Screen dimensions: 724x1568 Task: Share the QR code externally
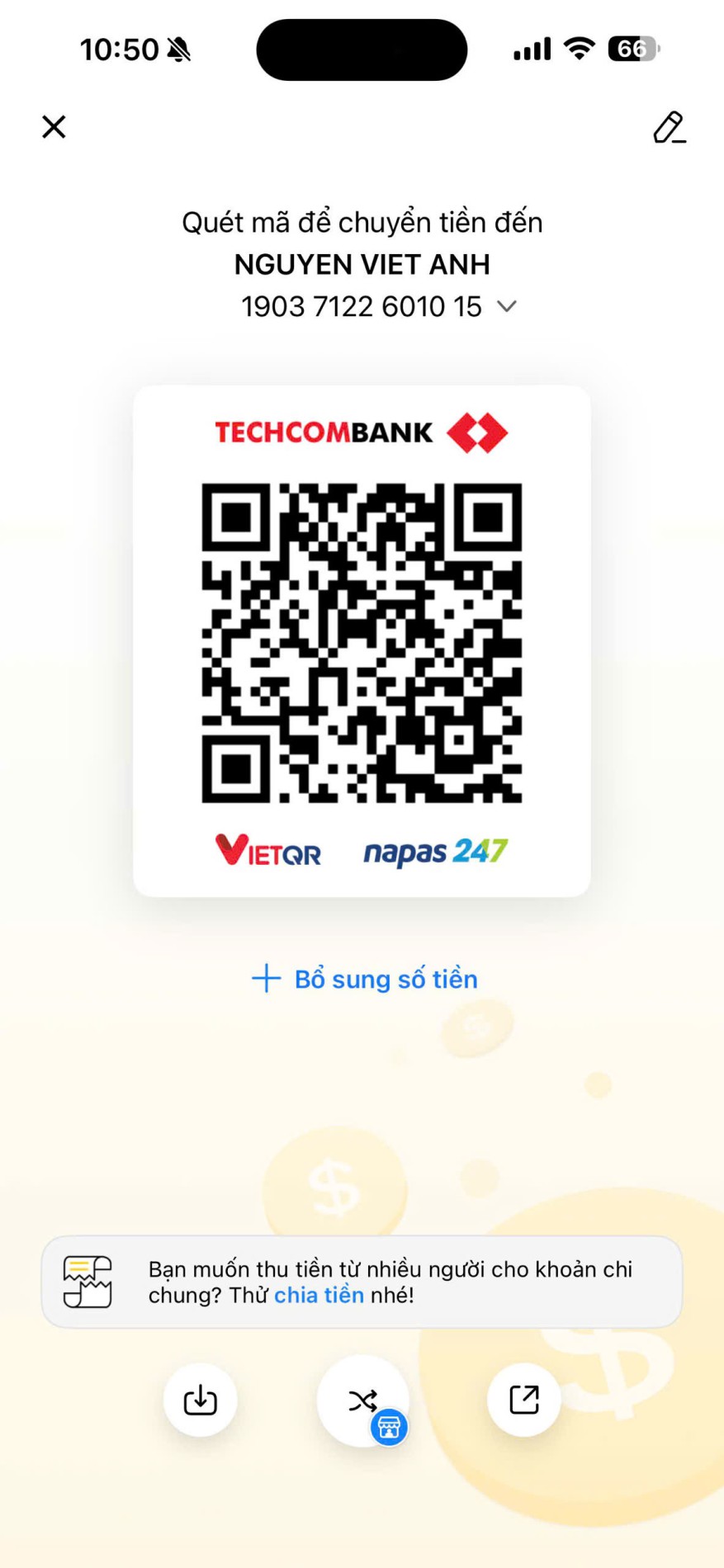(x=523, y=1400)
